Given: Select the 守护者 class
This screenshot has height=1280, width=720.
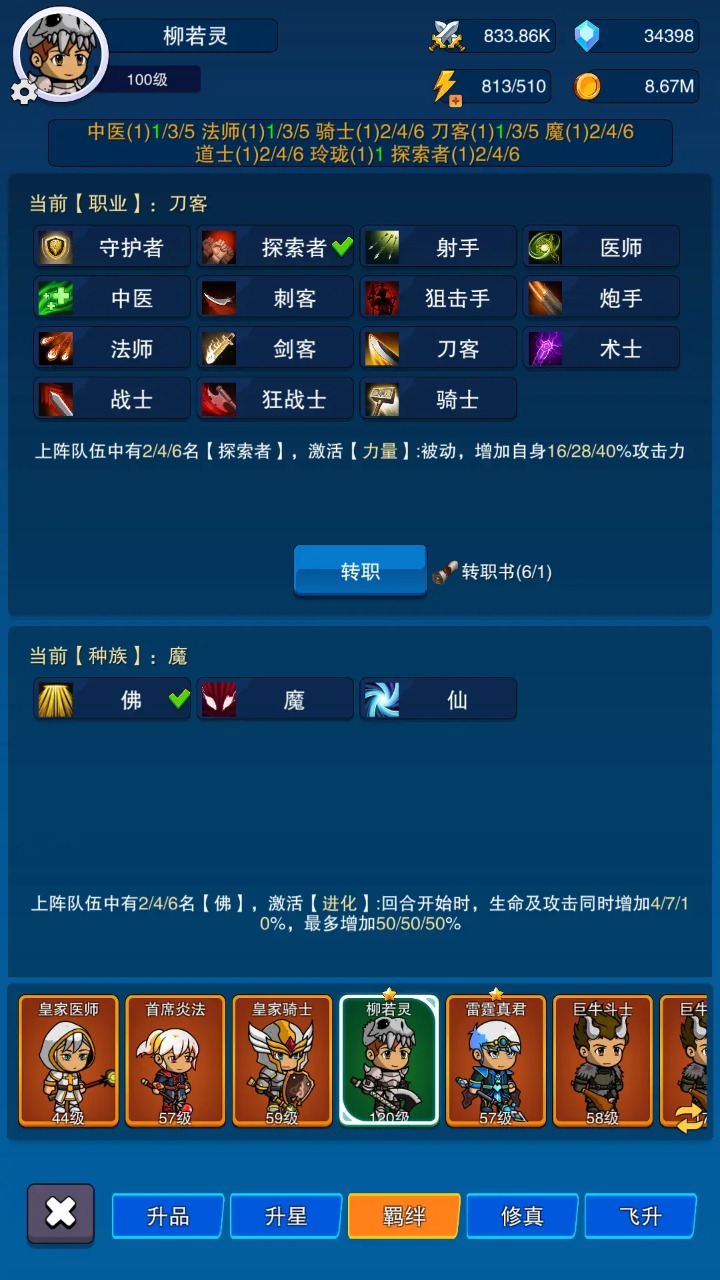Looking at the screenshot, I should (112, 247).
